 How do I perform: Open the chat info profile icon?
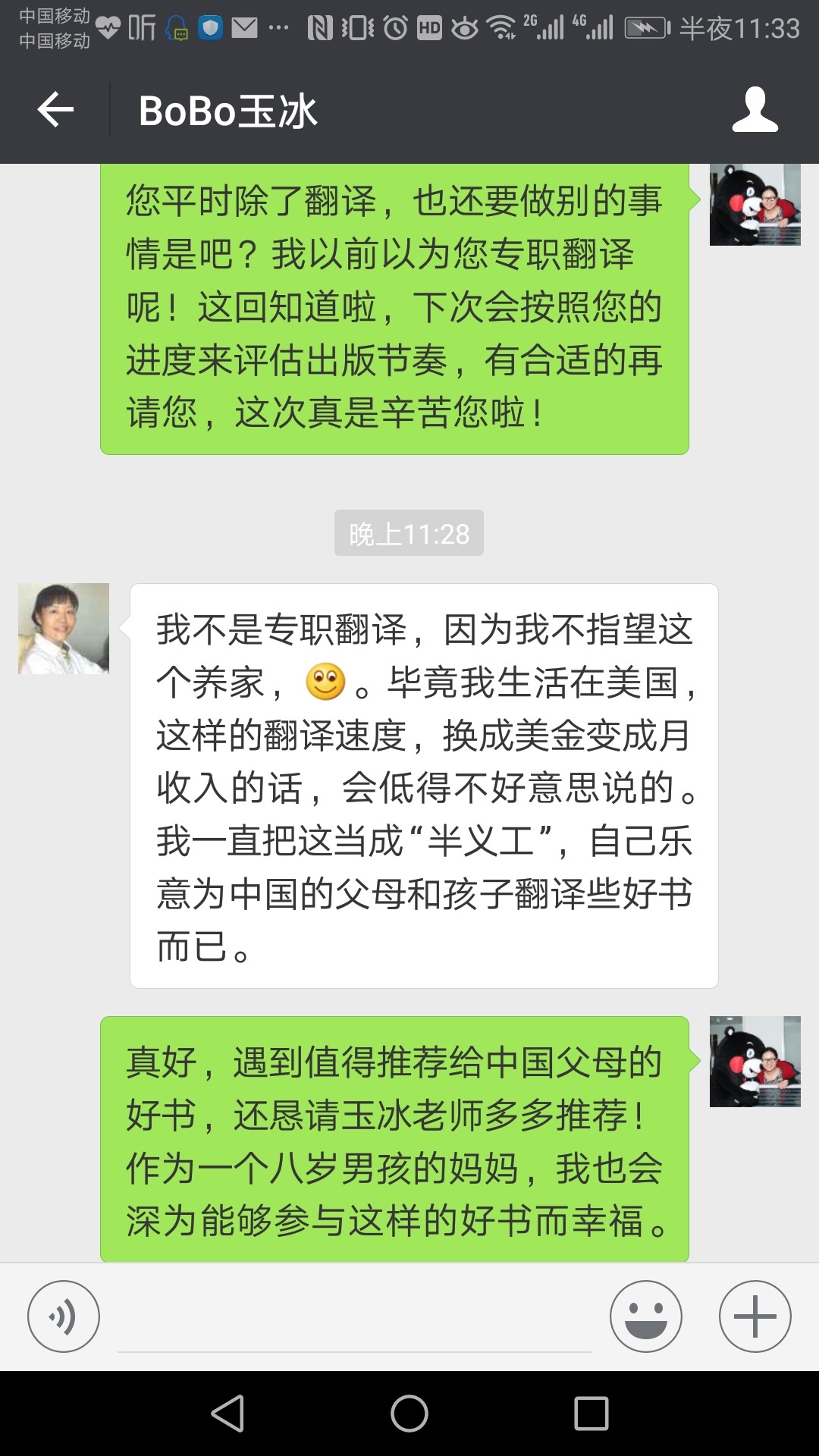(755, 110)
